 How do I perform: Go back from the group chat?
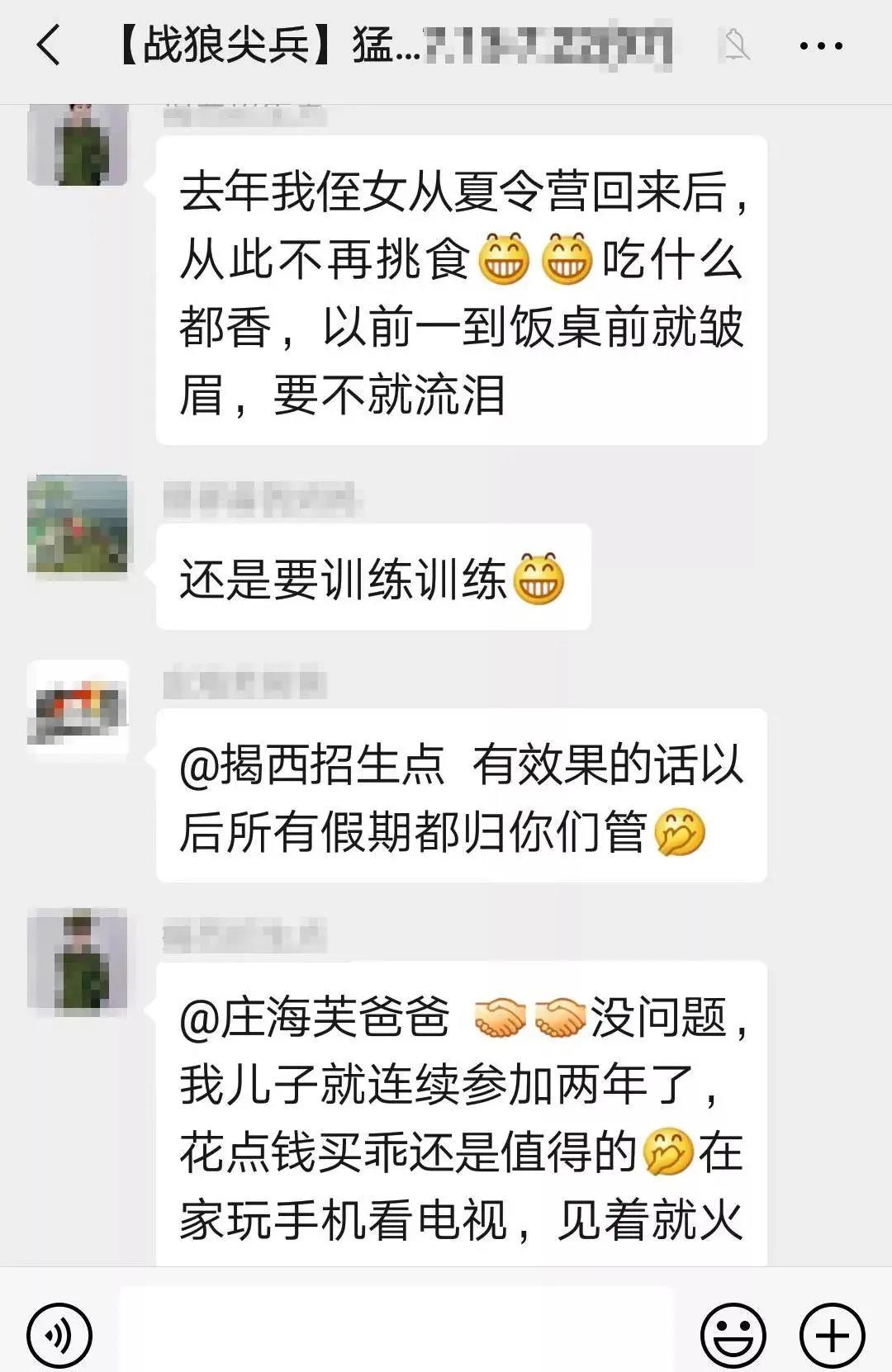click(x=50, y=45)
